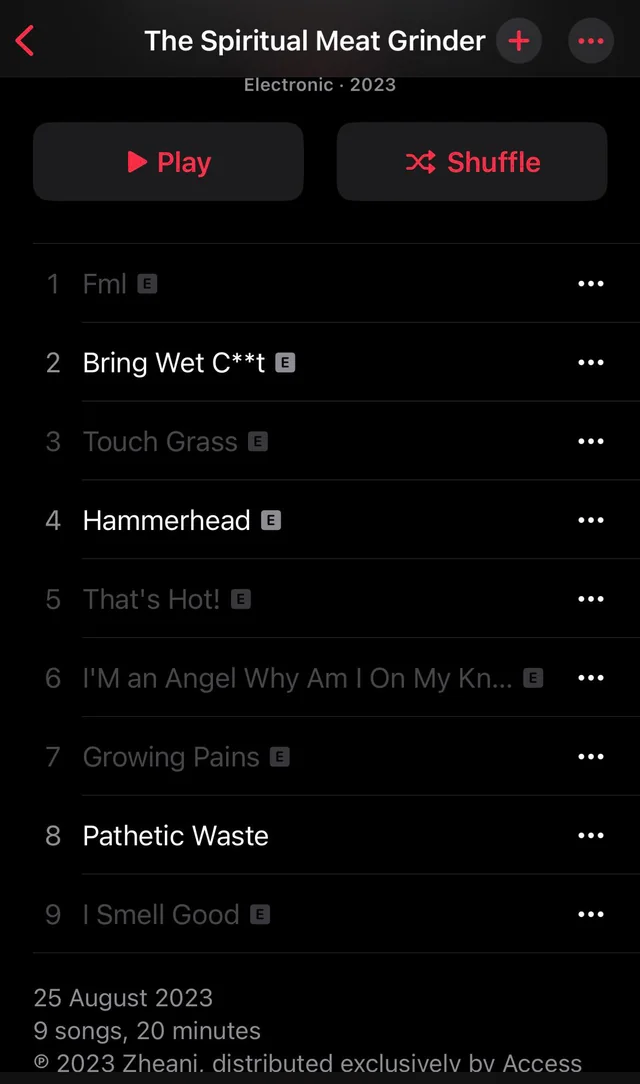
Task: Add album to library with plus icon
Action: pyautogui.click(x=518, y=41)
